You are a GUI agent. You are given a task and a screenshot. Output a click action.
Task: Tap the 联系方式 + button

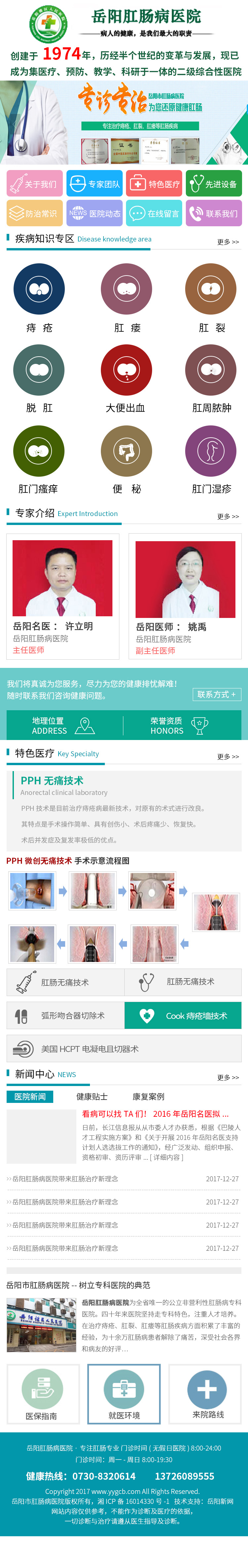[216, 694]
